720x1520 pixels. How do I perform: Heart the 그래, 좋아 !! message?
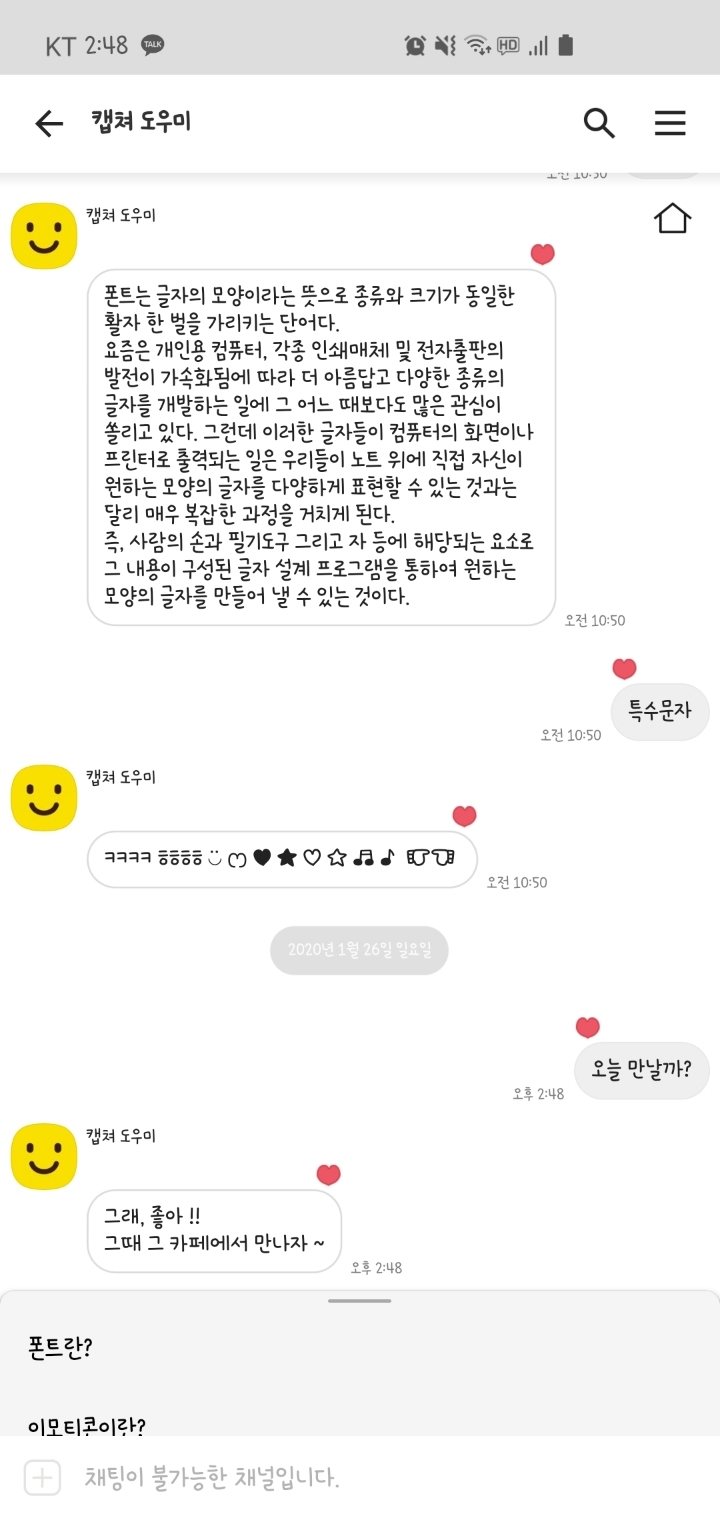(x=328, y=1175)
